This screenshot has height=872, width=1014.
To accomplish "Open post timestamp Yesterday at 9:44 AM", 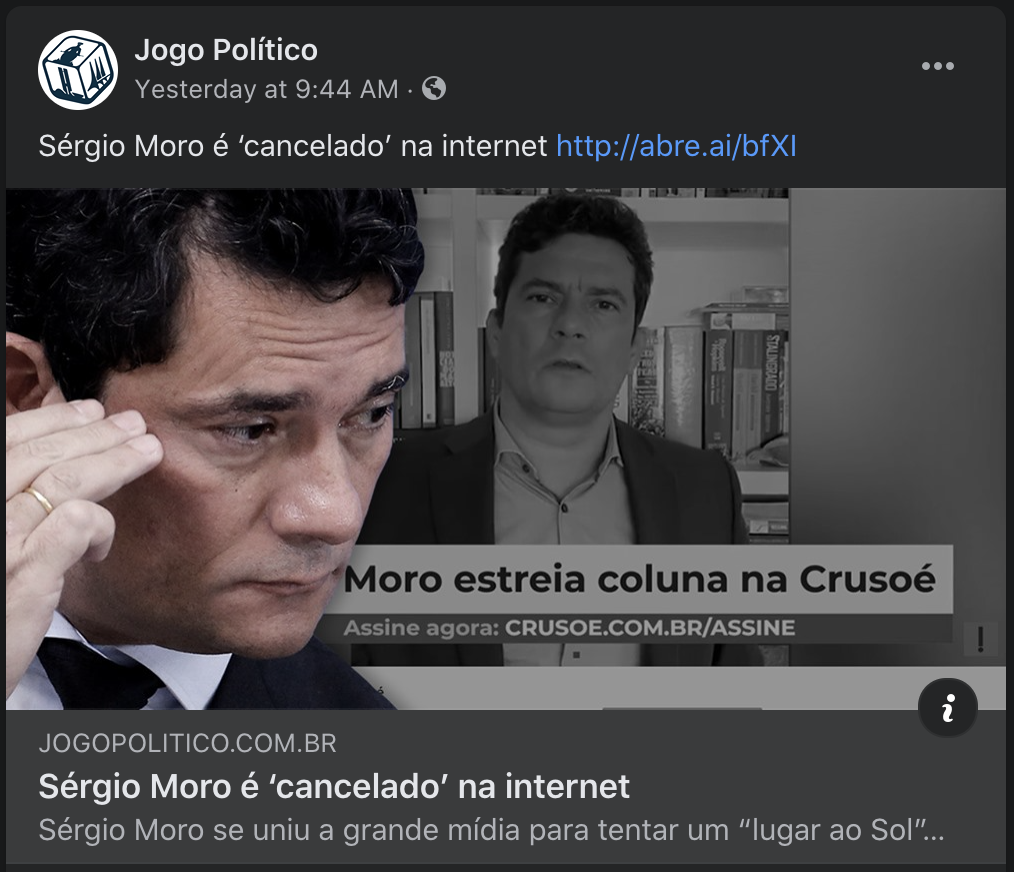I will pyautogui.click(x=266, y=89).
